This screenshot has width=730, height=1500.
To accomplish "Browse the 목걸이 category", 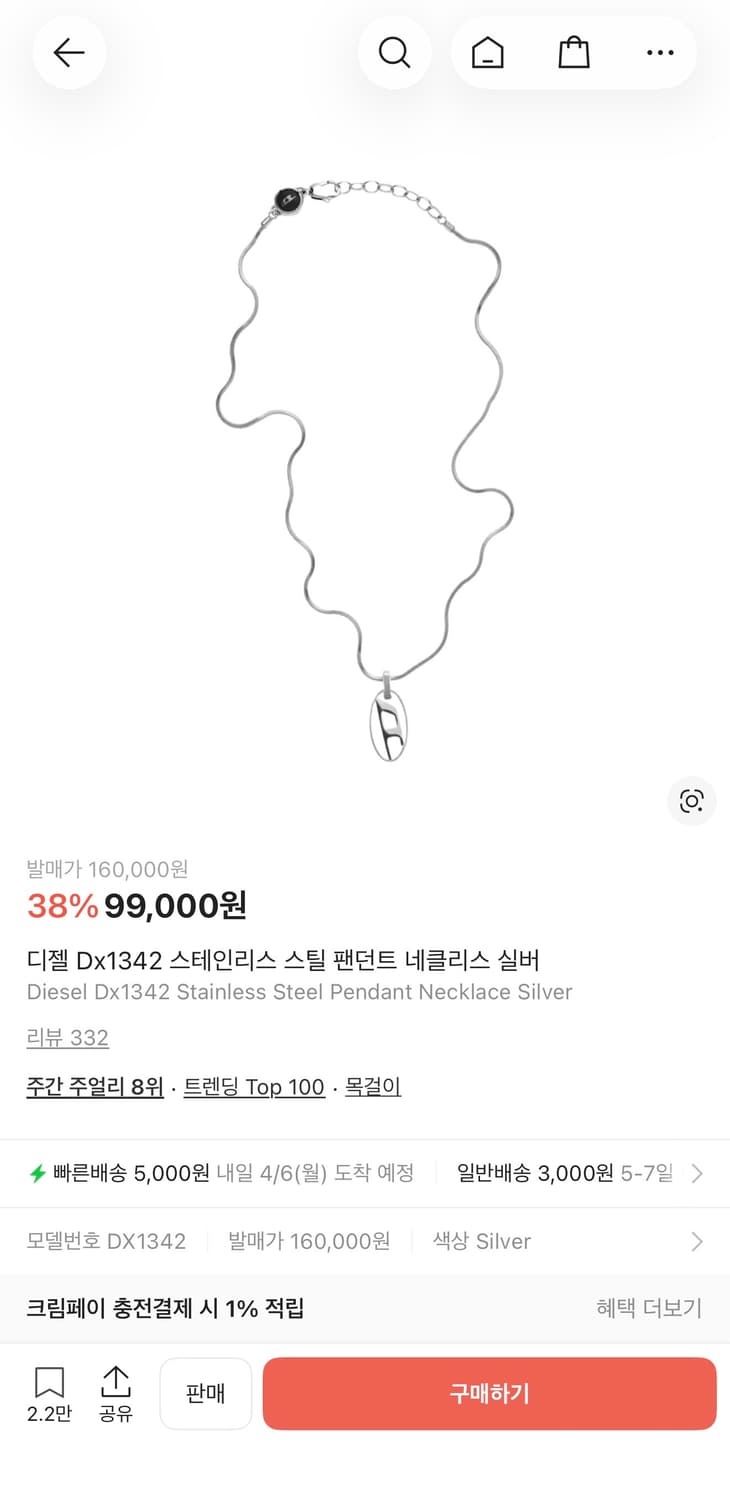I will 372,1086.
